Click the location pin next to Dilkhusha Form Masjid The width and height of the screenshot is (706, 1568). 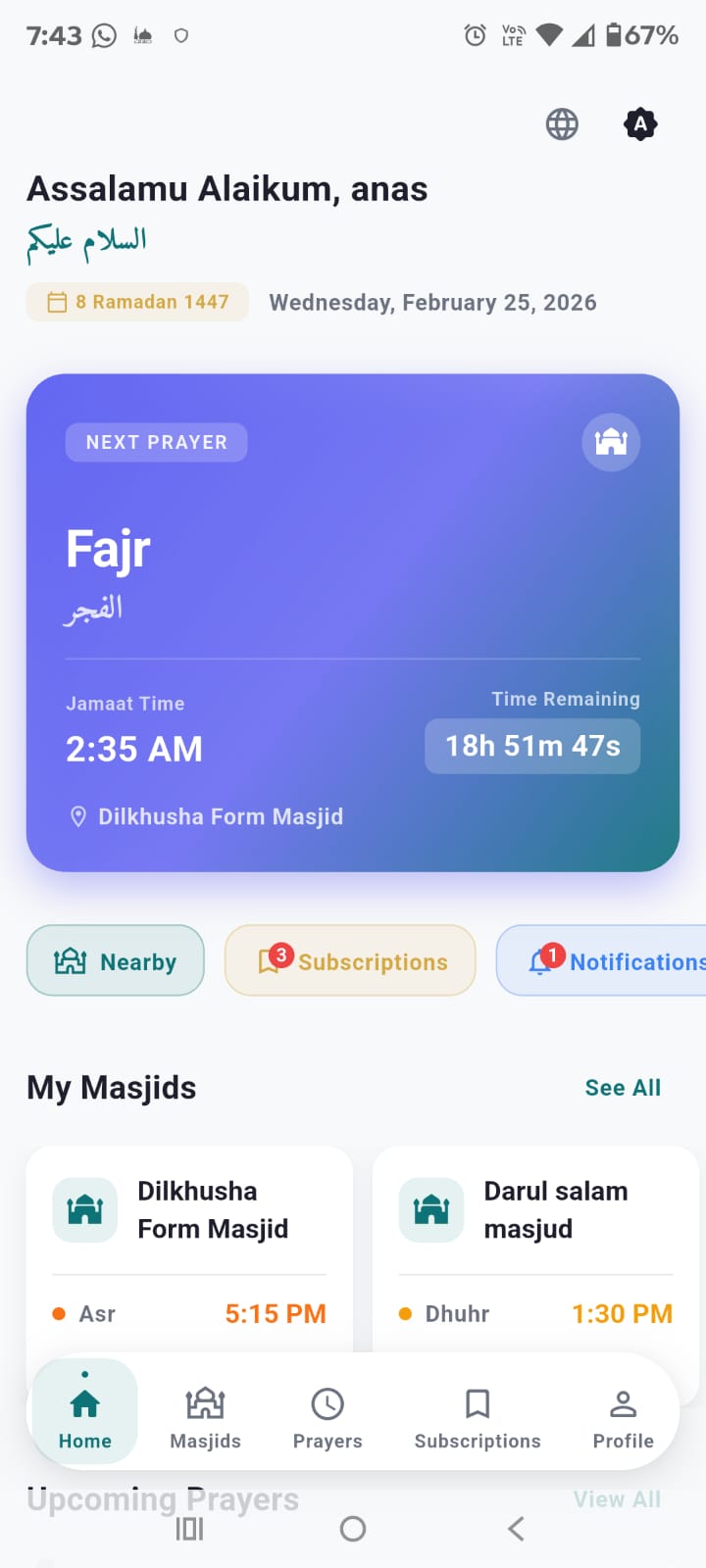click(x=78, y=816)
